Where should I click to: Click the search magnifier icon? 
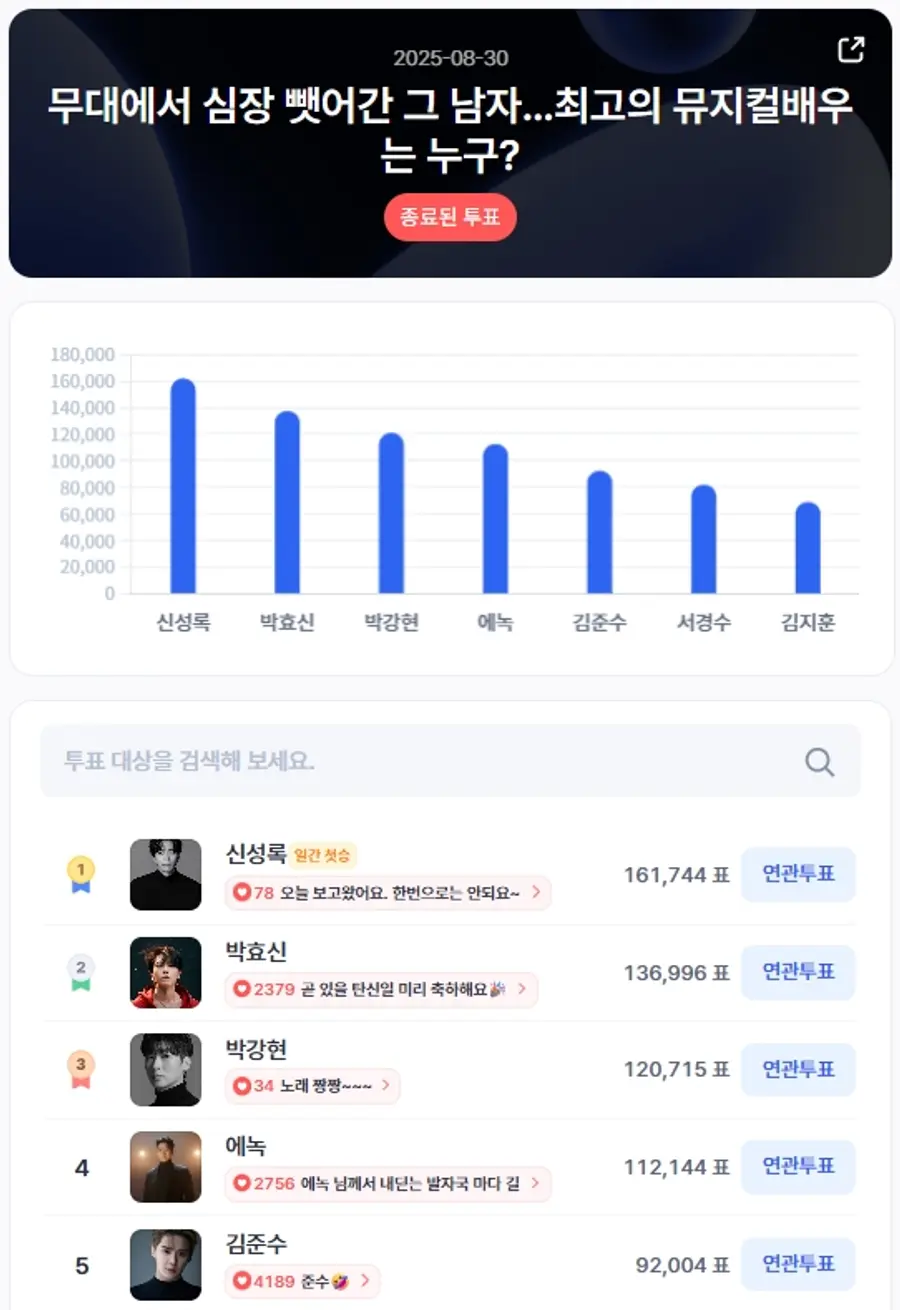point(819,761)
